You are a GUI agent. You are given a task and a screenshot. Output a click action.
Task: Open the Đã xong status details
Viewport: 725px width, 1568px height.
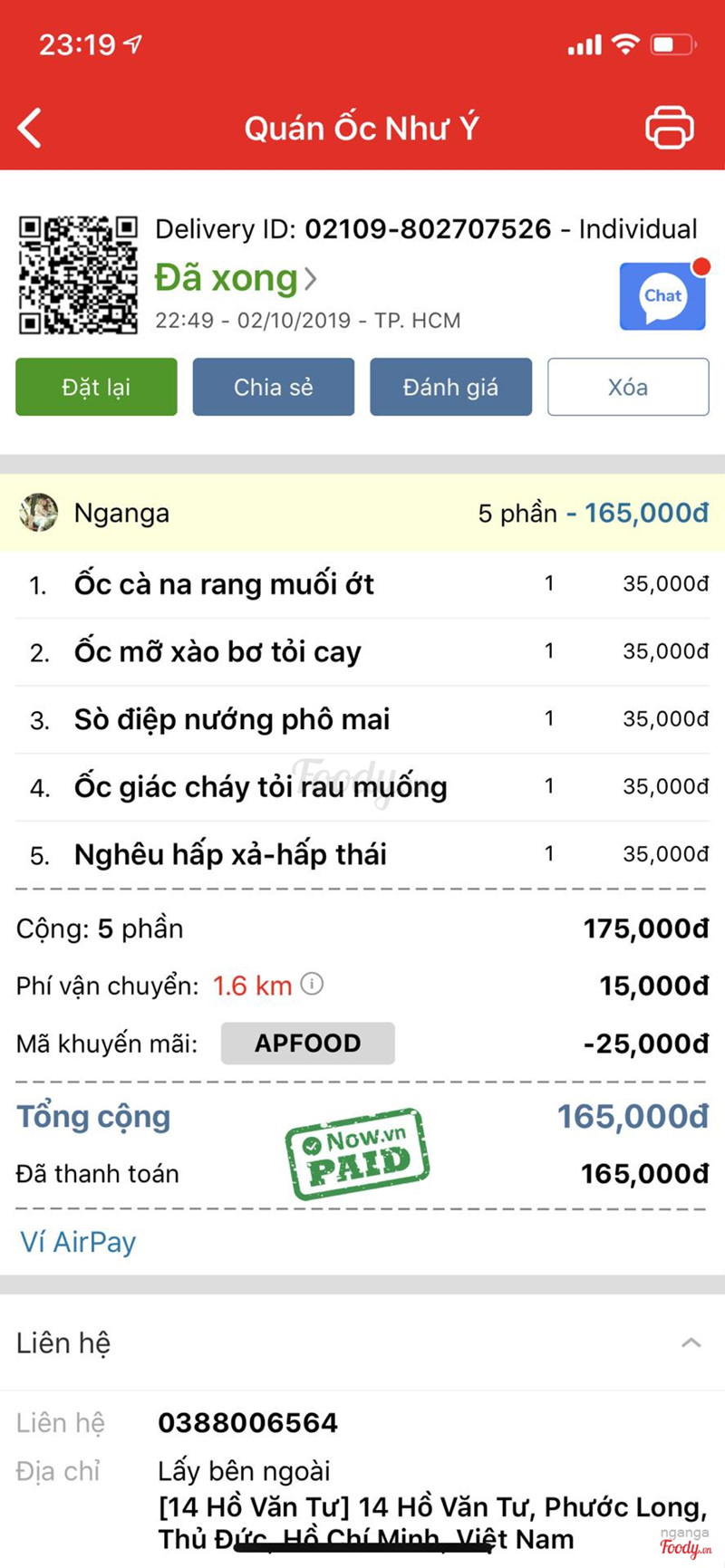coord(236,278)
